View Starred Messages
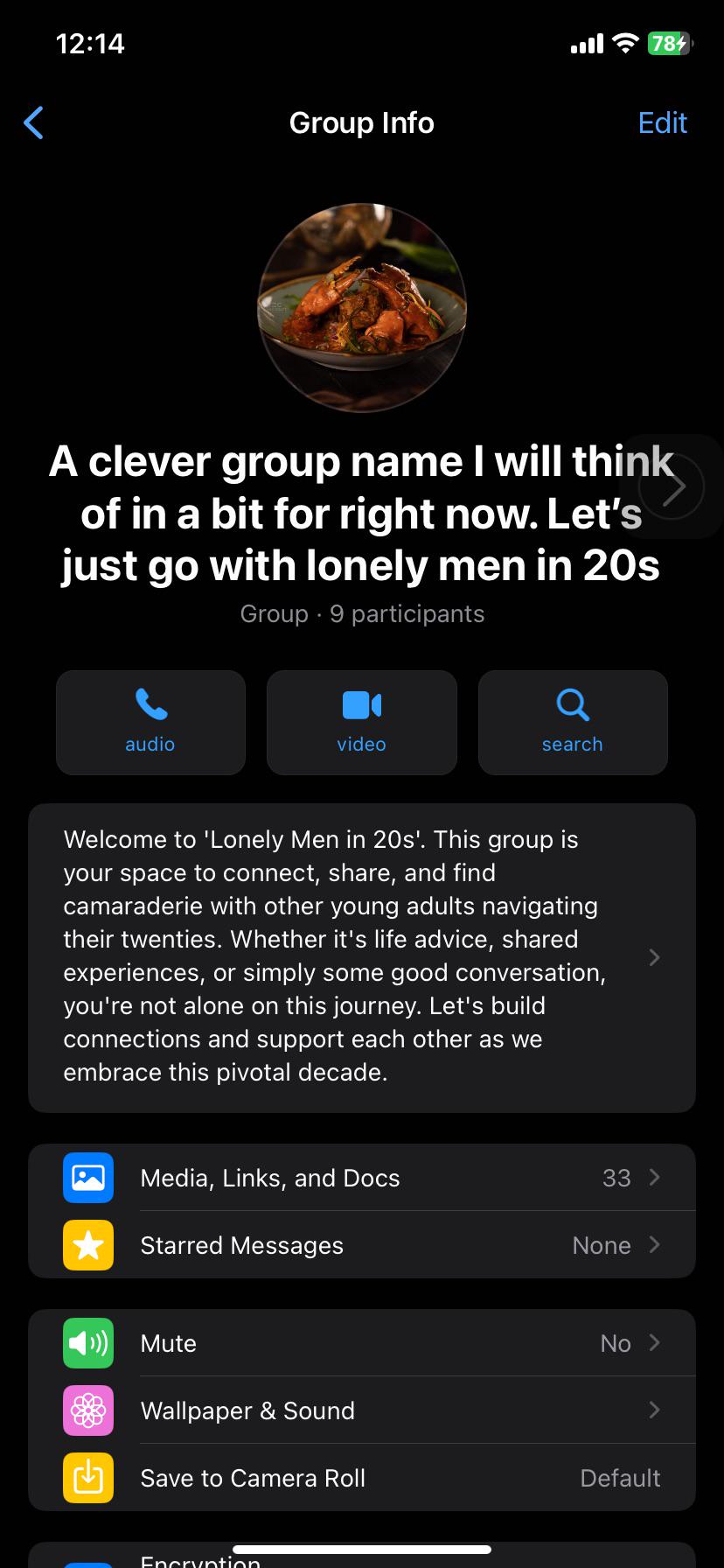This screenshot has width=724, height=1568. coord(361,1245)
